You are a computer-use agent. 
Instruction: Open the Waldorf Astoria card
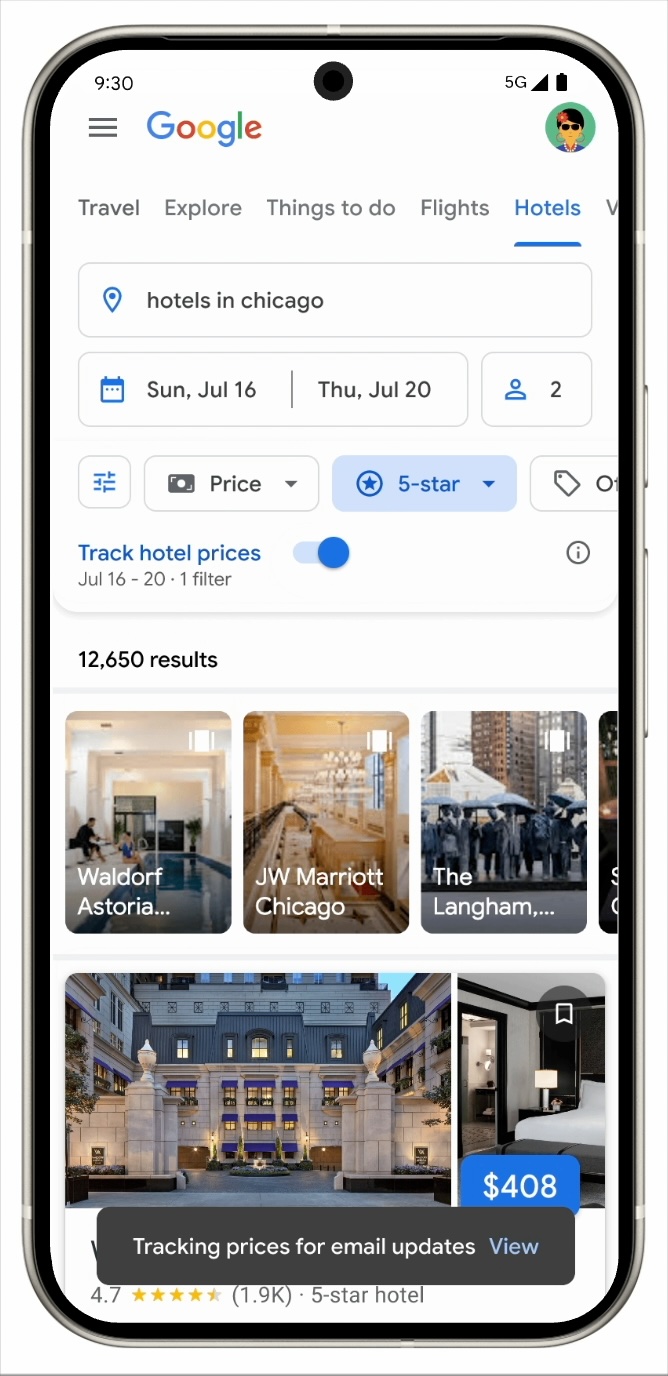(148, 822)
